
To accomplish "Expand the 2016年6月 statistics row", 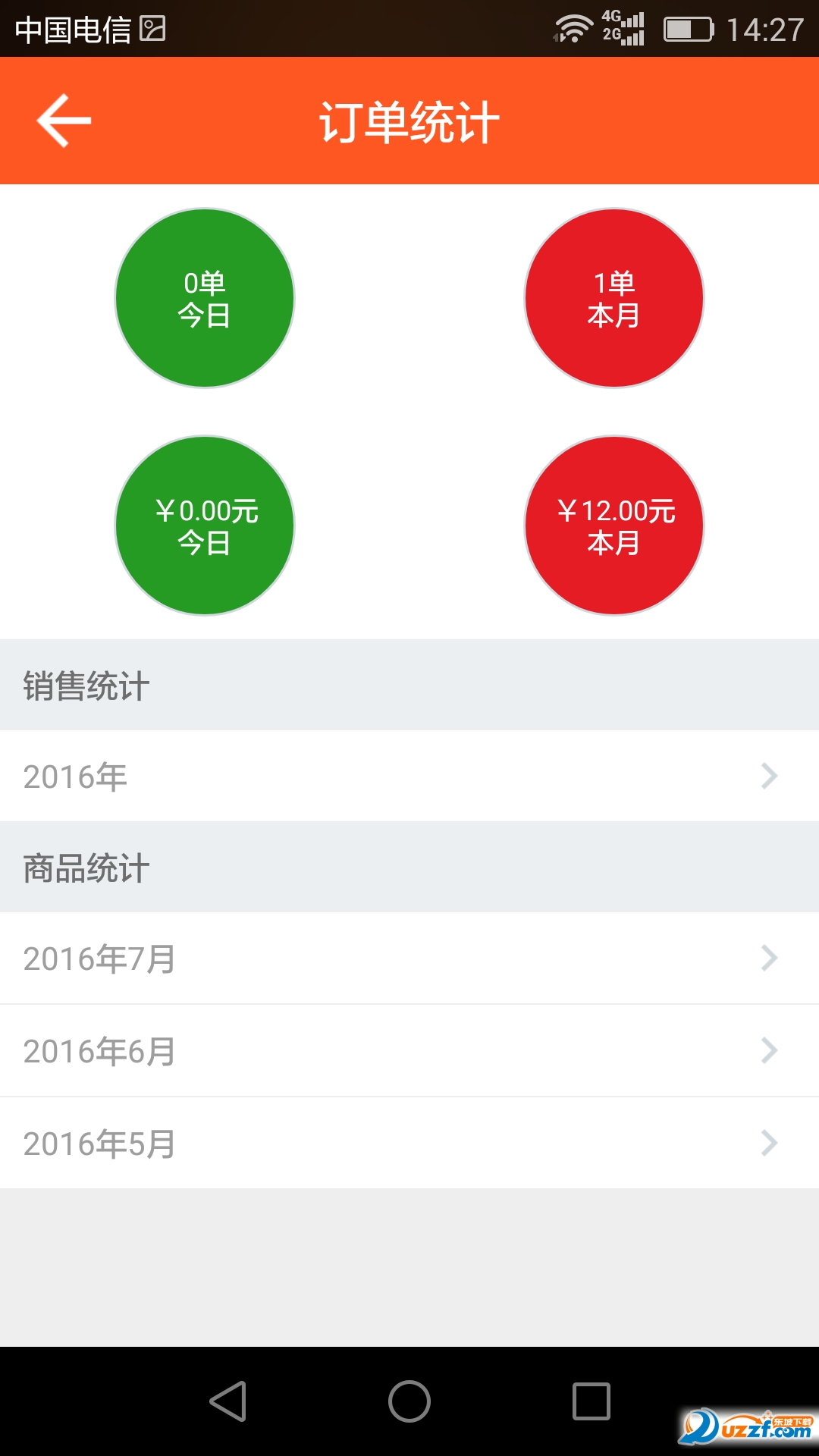I will point(409,1051).
